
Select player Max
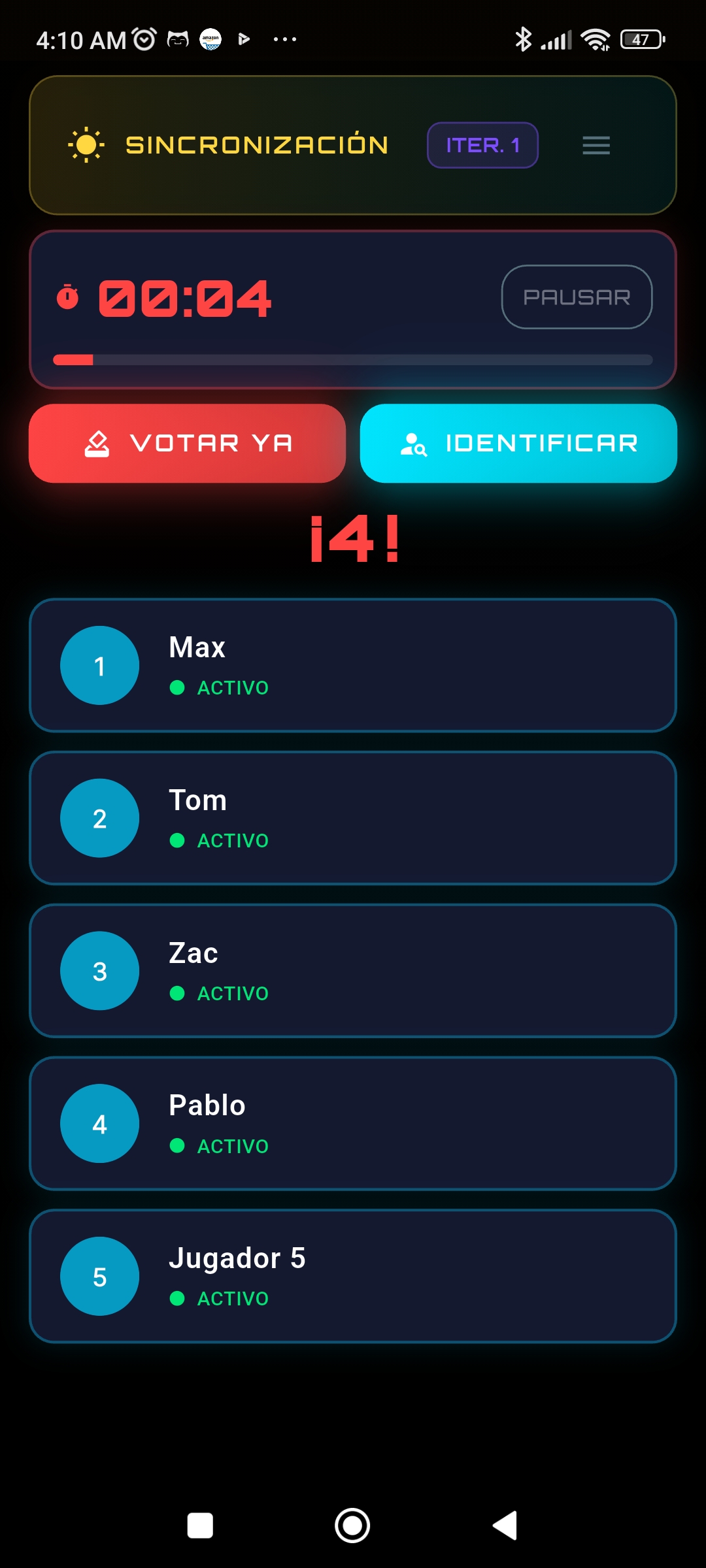[x=353, y=665]
